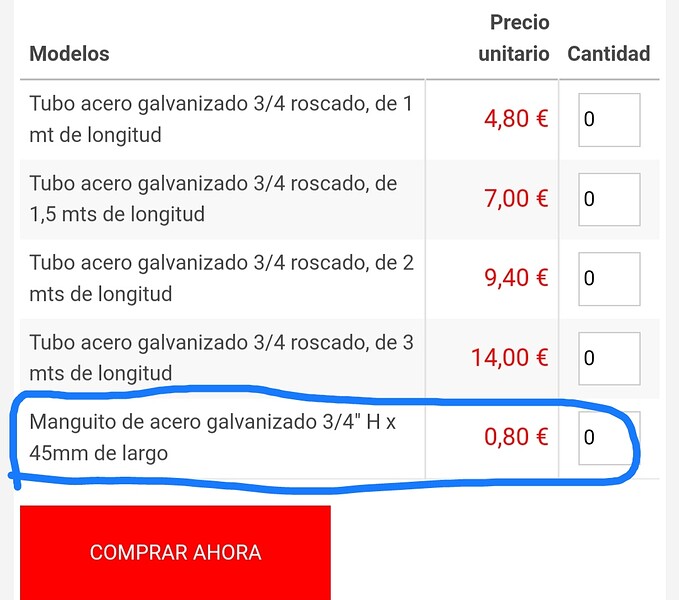Edit quantity for the 3 mts tube

pyautogui.click(x=609, y=358)
